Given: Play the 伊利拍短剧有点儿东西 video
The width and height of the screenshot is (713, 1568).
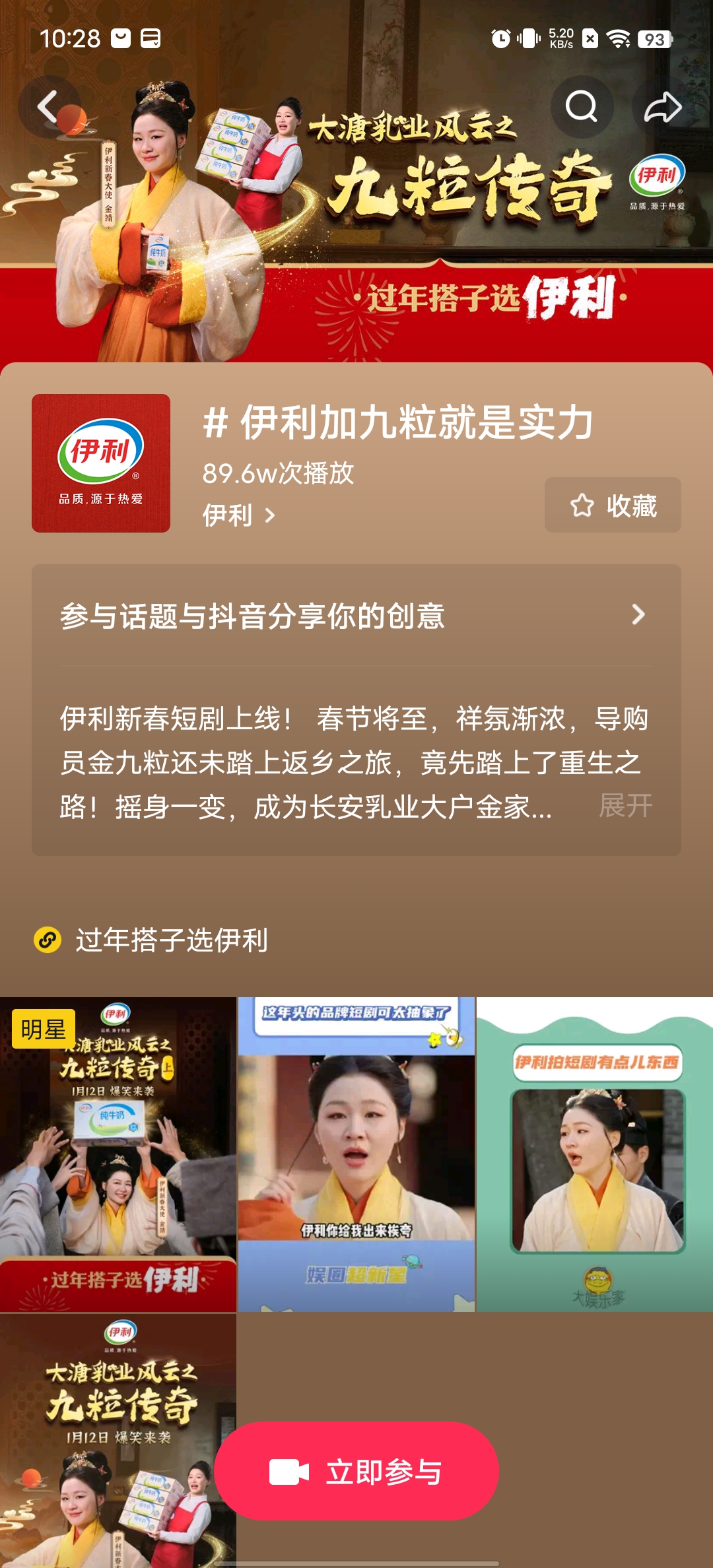Looking at the screenshot, I should pyautogui.click(x=595, y=1154).
